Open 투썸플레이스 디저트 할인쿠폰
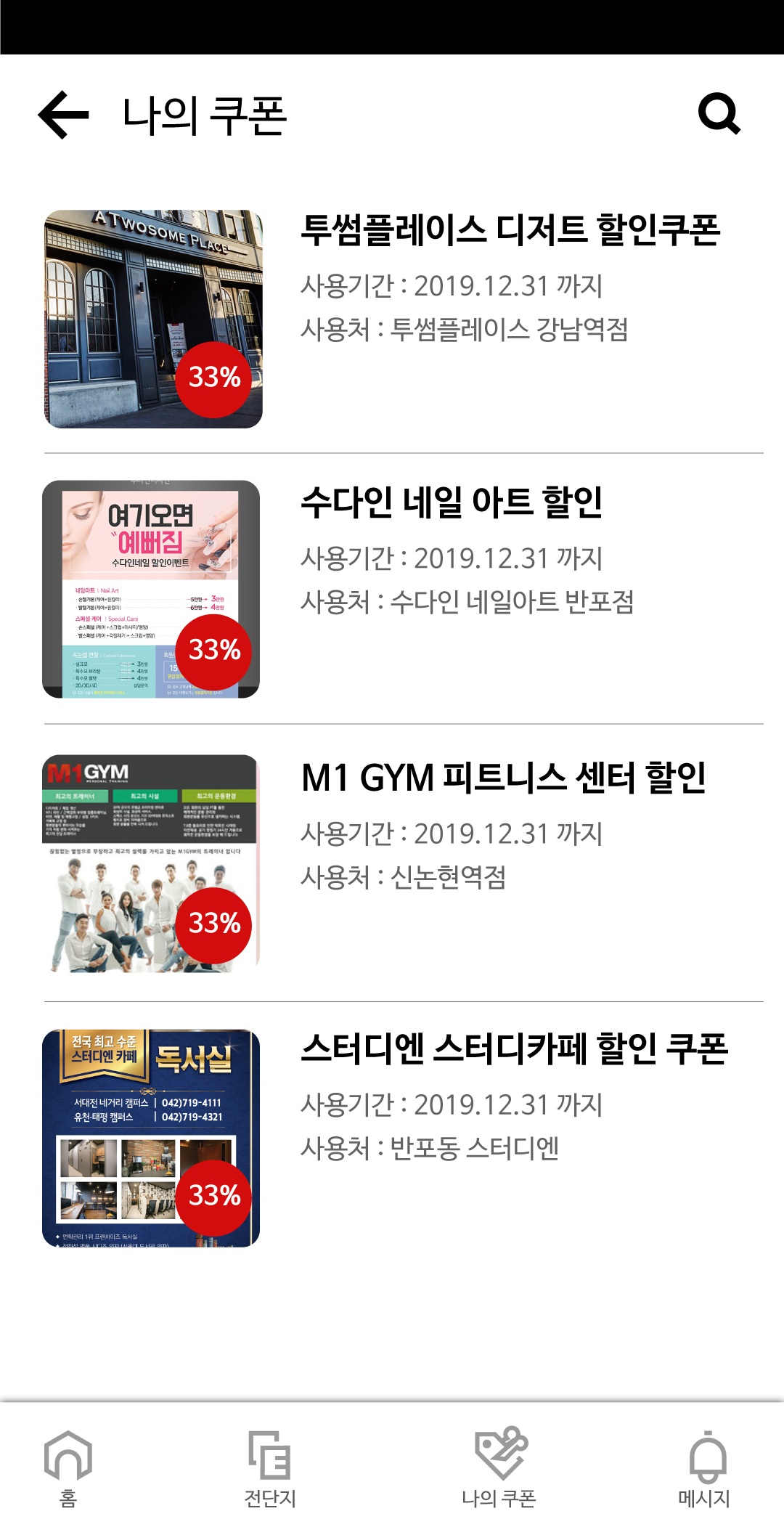784x1527 pixels. point(510,231)
